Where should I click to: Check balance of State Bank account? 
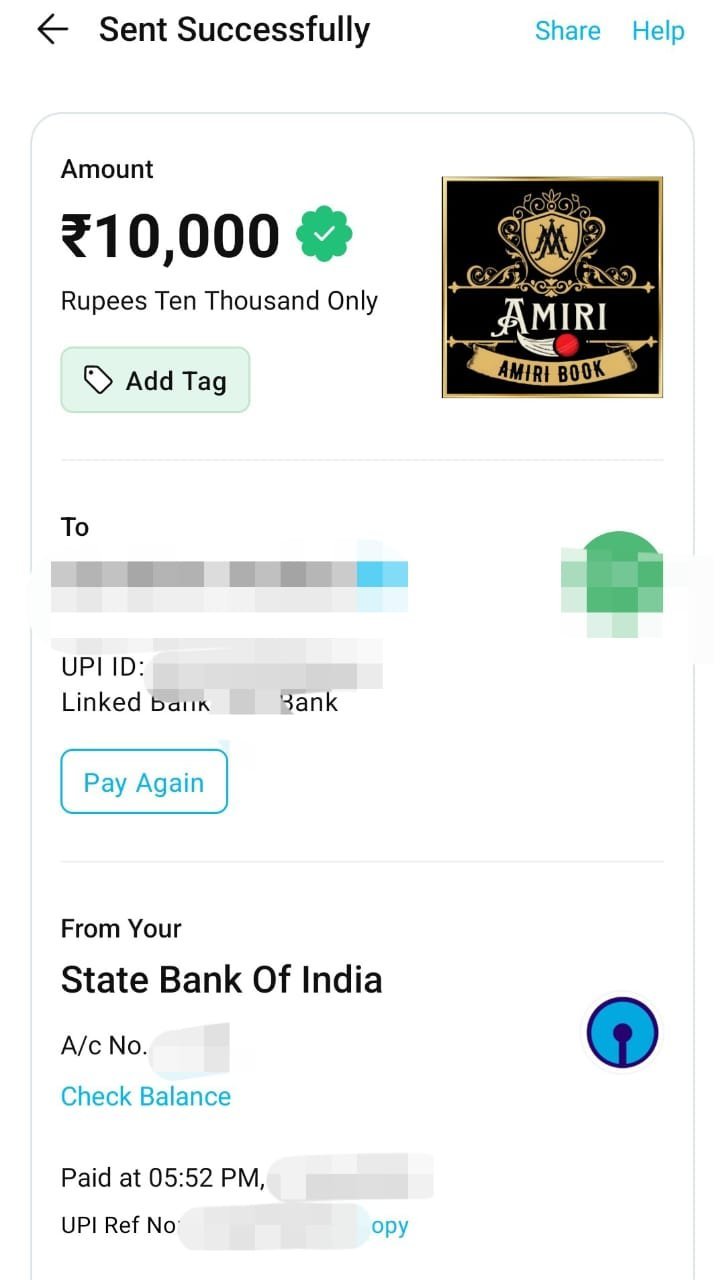(146, 1096)
